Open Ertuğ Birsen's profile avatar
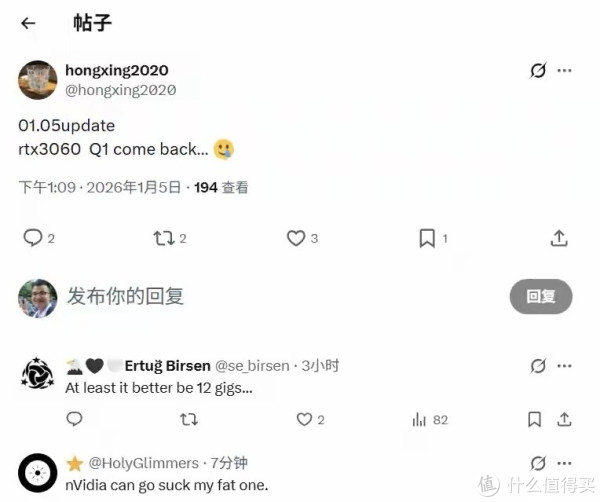 tap(38, 373)
